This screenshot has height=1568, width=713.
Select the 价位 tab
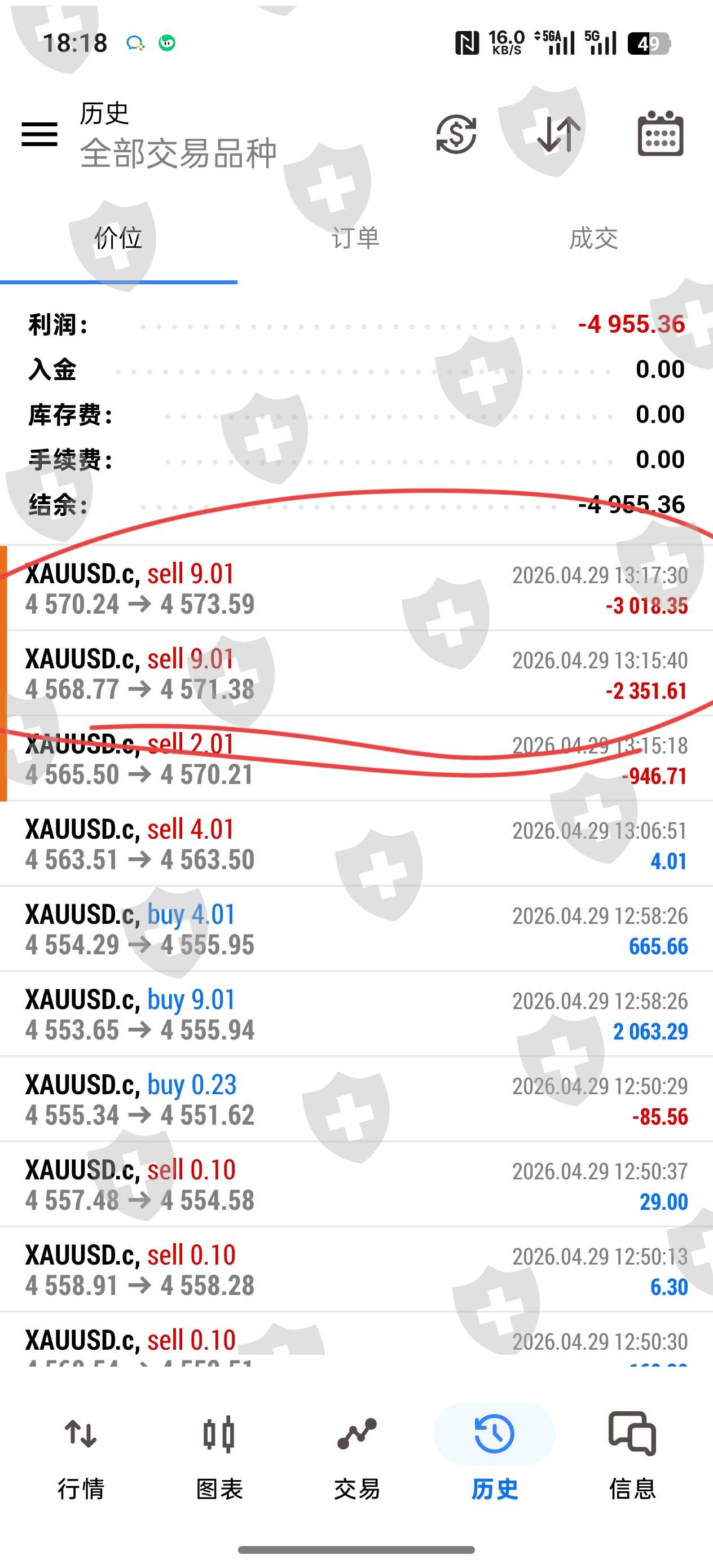pyautogui.click(x=118, y=238)
